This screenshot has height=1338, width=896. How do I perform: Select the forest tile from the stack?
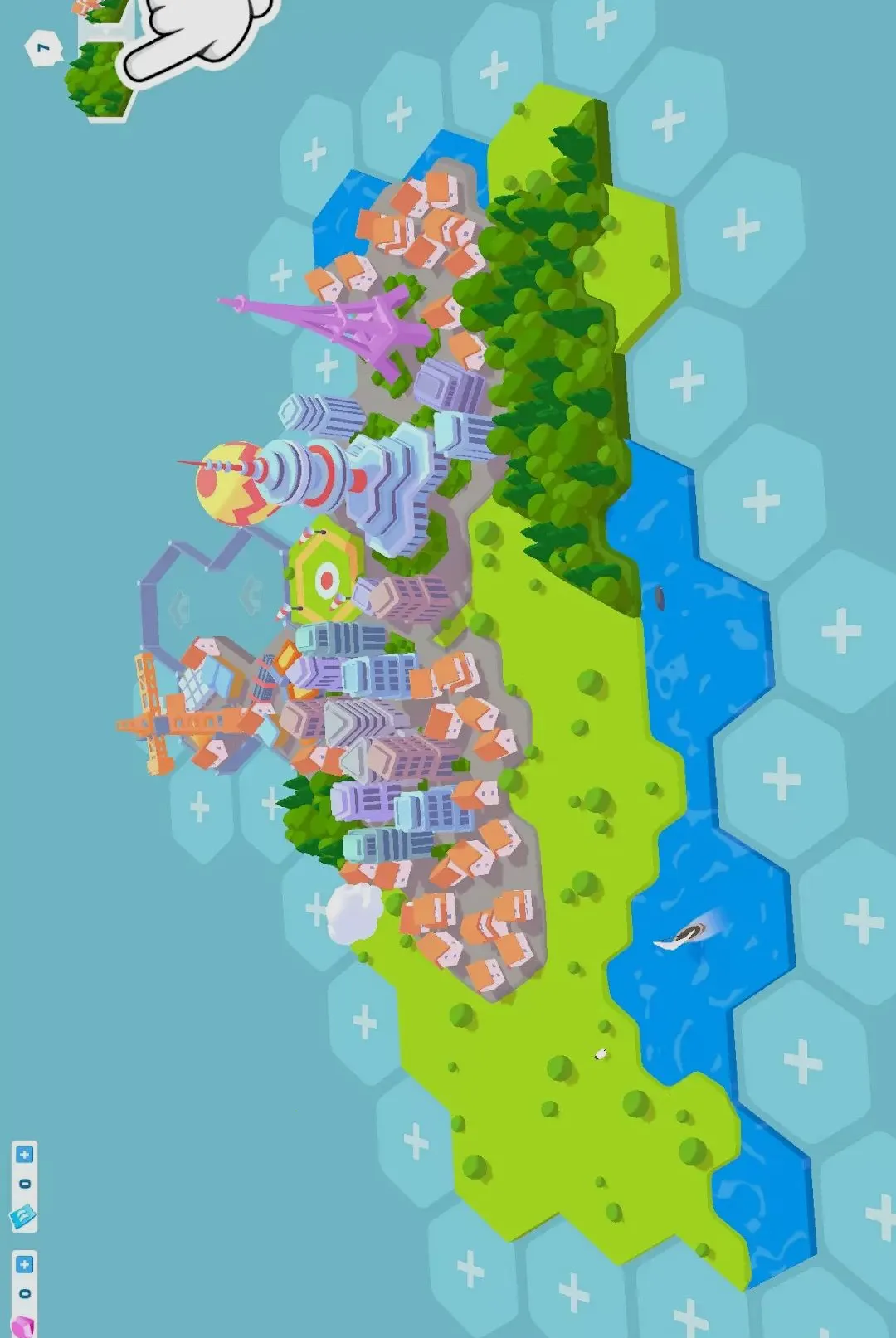click(x=97, y=80)
